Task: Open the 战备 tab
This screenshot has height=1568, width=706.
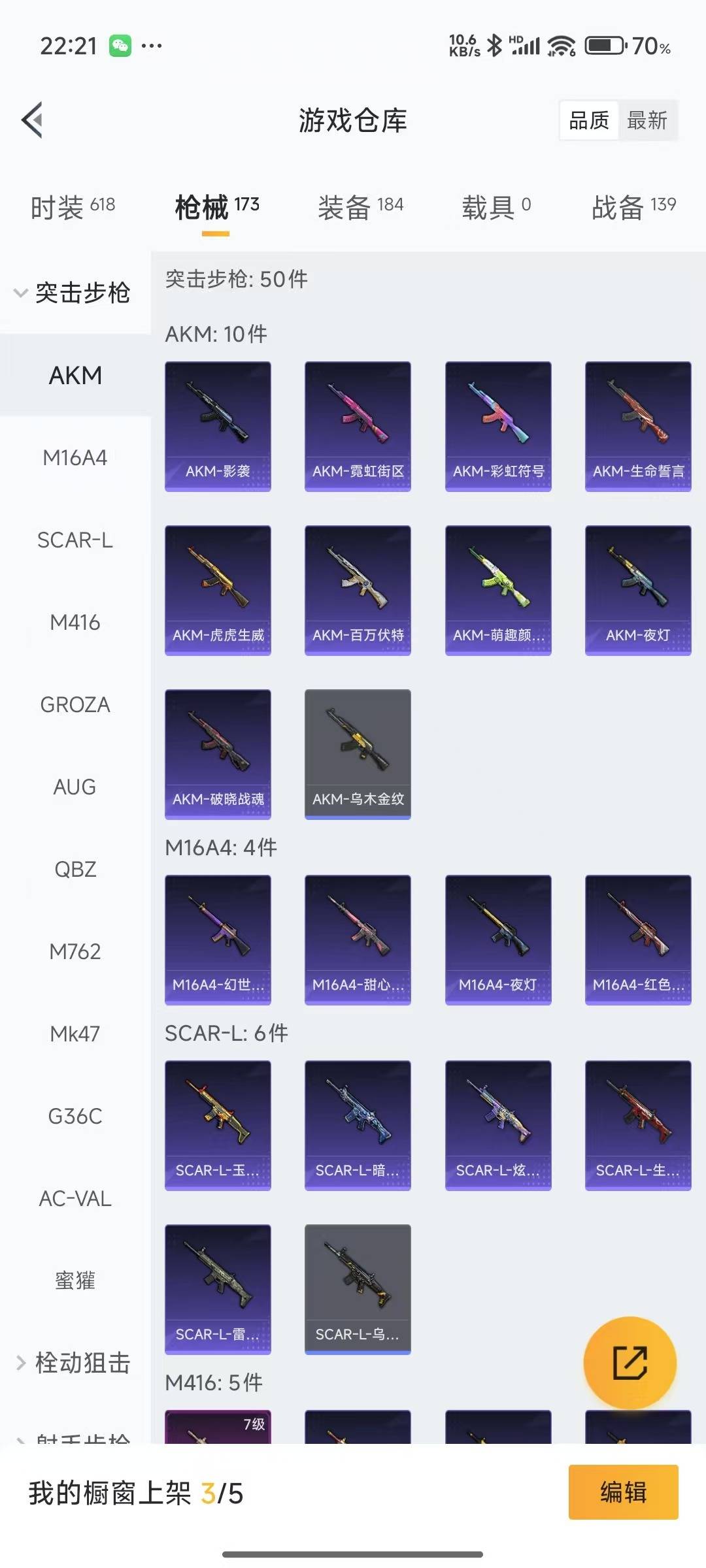Action: pyautogui.click(x=633, y=207)
